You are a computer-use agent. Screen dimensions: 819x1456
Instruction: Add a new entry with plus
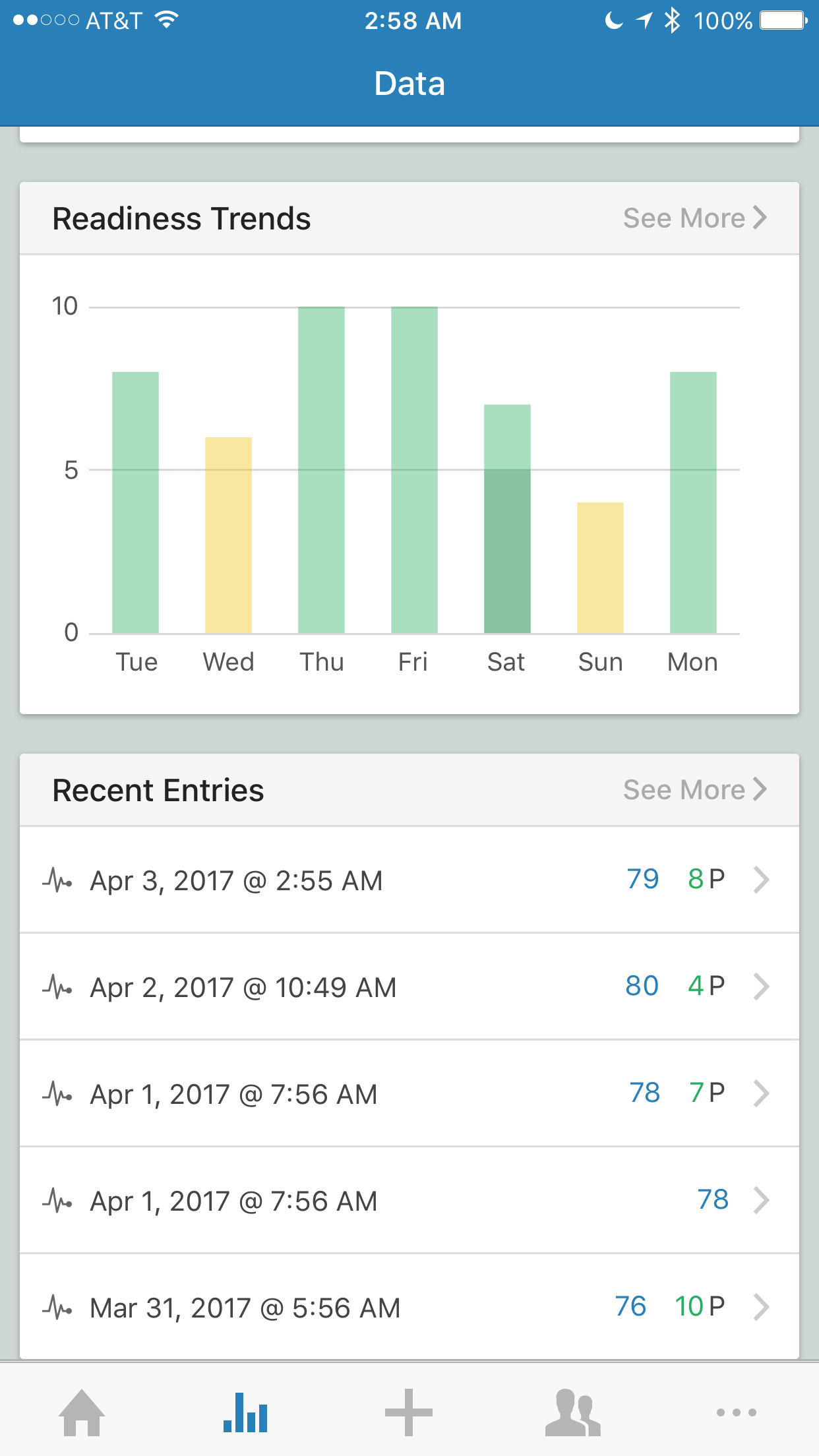409,1412
